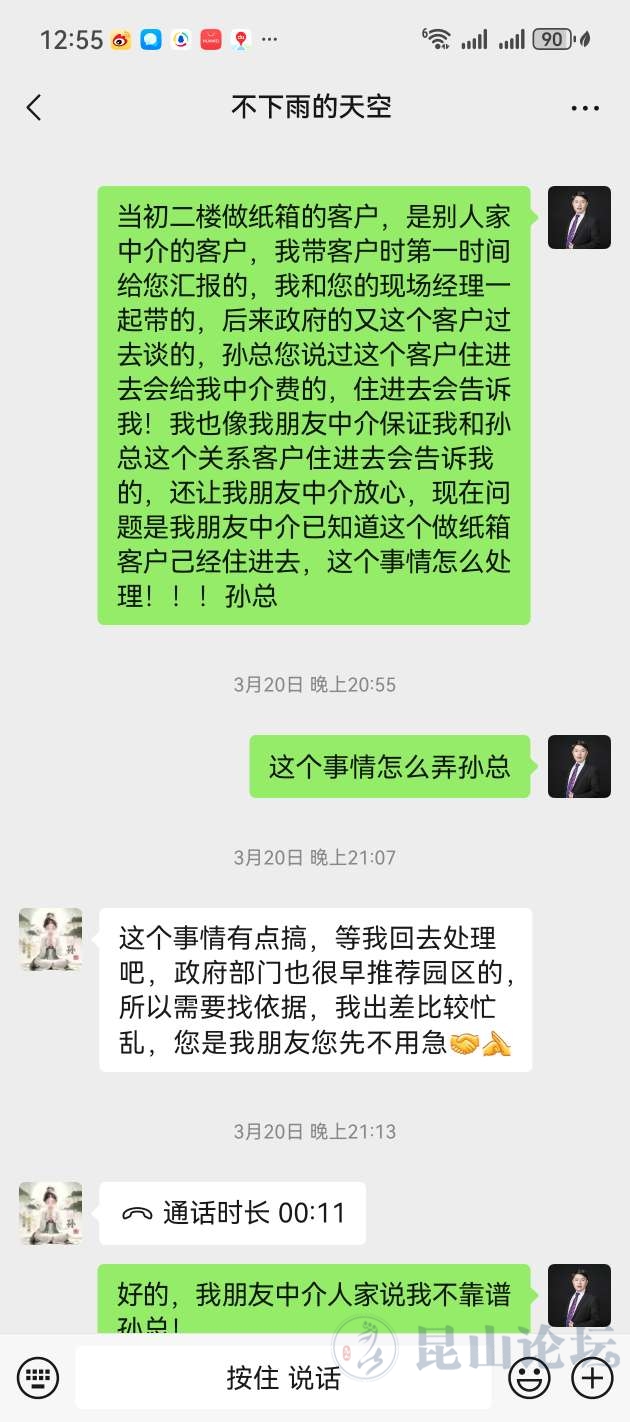Viewport: 630px width, 1422px height.
Task: Open contact avatar beside 这个事情有点搞 message
Action: (51, 939)
